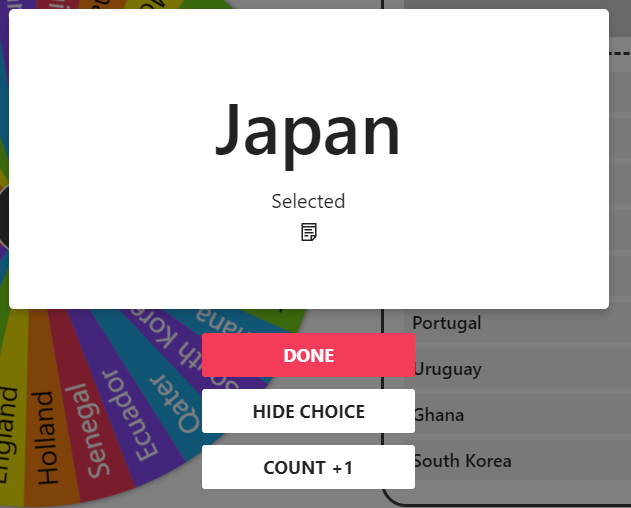Image resolution: width=631 pixels, height=508 pixels.
Task: Tap the DONE button
Action: pyautogui.click(x=308, y=356)
